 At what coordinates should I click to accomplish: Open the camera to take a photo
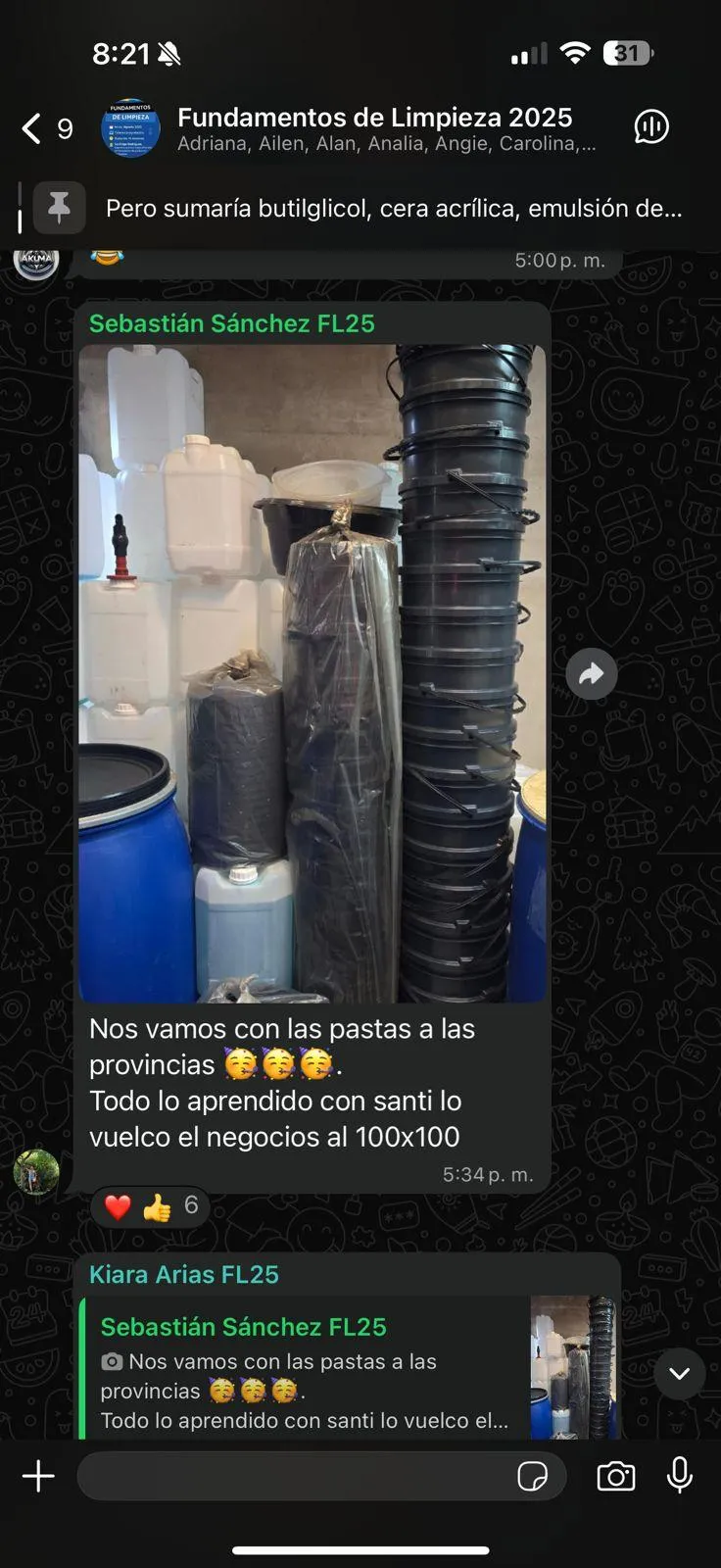(615, 1476)
